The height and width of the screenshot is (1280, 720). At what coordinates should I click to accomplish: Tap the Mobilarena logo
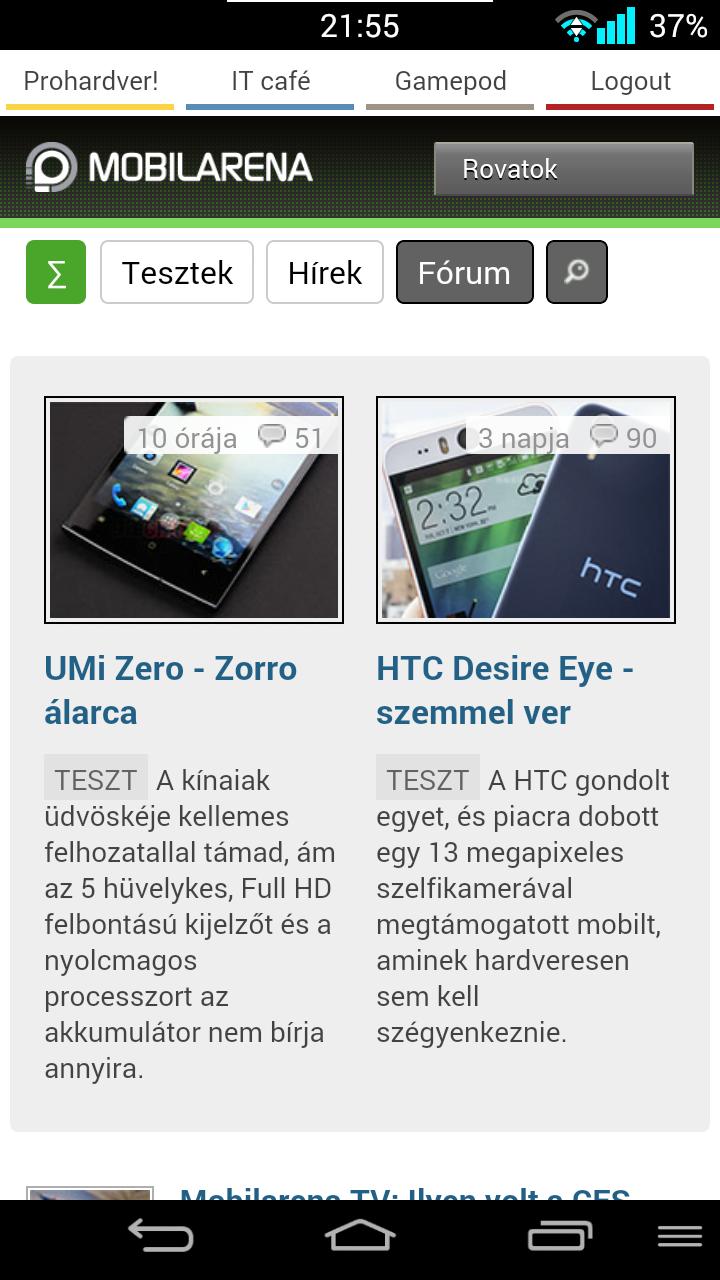point(169,167)
